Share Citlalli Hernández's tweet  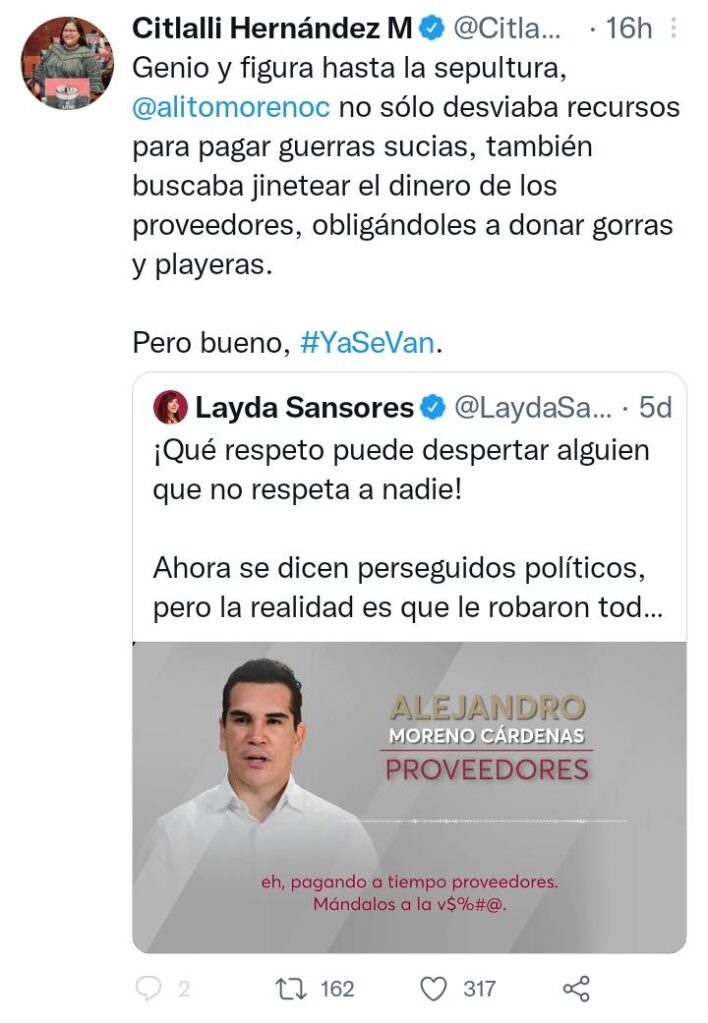tap(577, 989)
